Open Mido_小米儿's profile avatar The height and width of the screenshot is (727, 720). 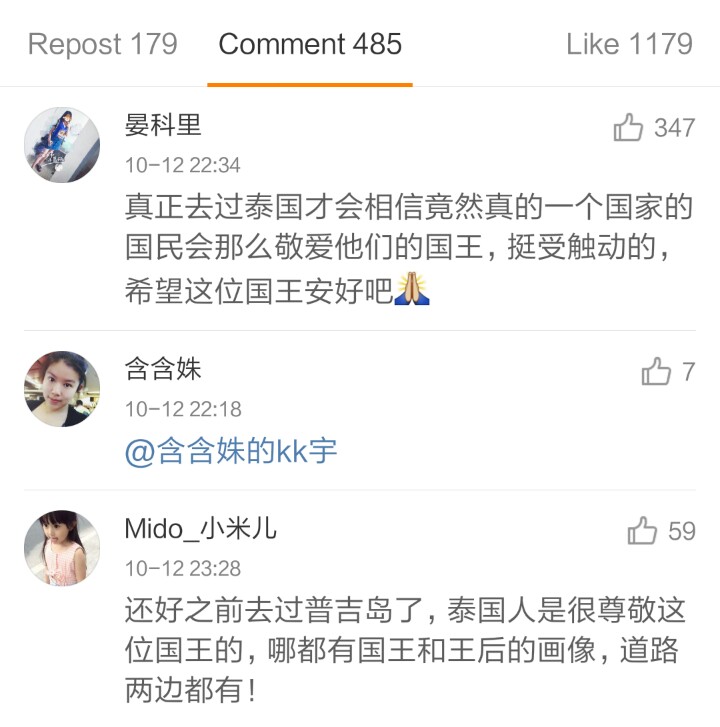point(62,548)
